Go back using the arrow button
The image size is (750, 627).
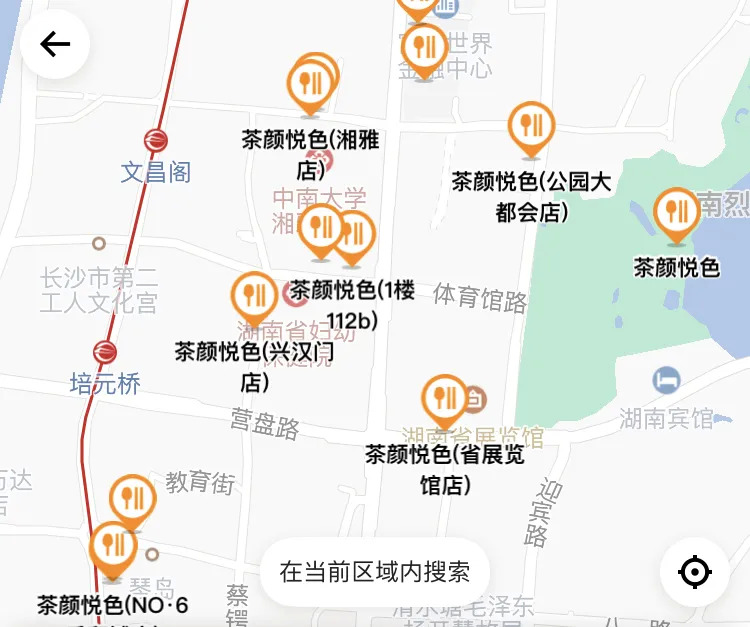pos(55,44)
